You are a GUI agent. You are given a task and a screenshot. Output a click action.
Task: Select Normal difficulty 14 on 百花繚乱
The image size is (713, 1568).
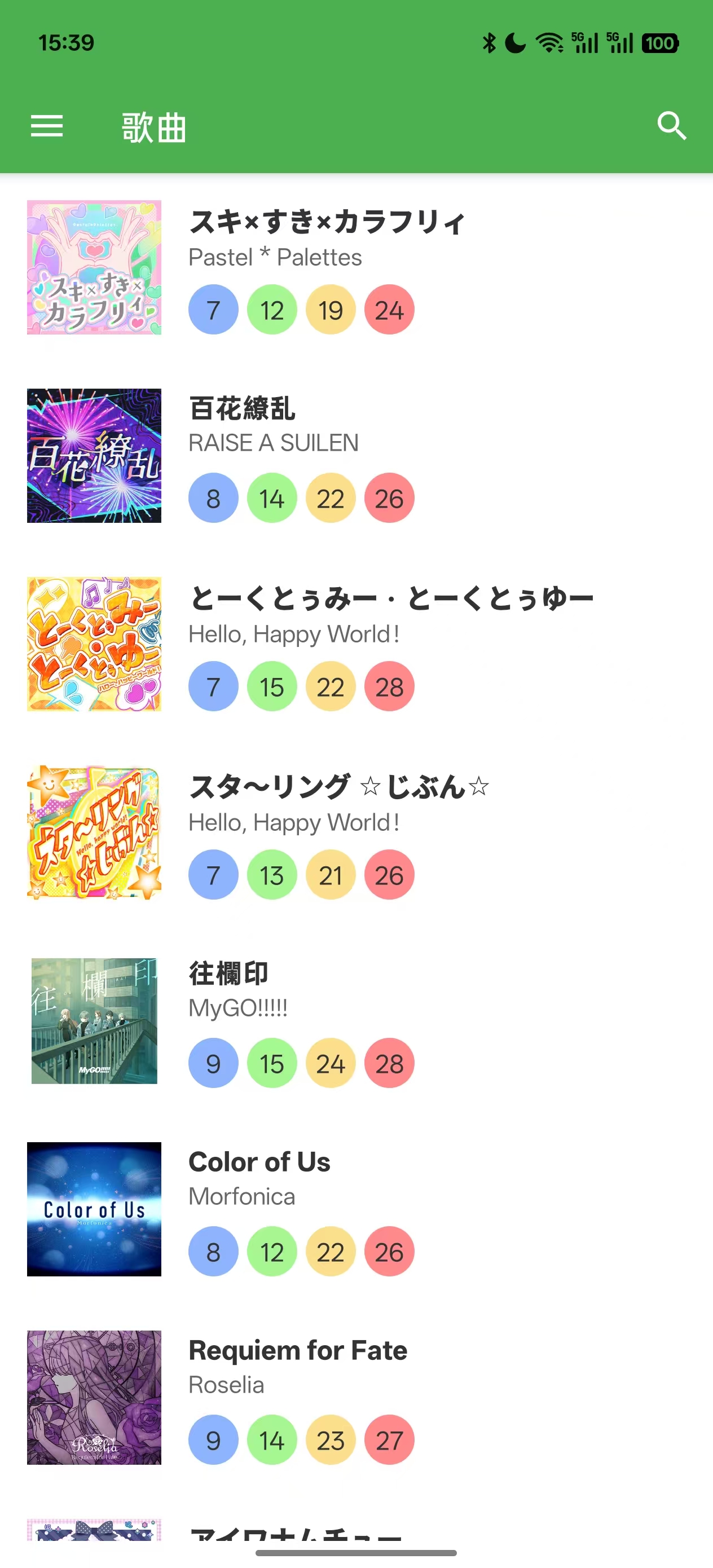tap(272, 498)
